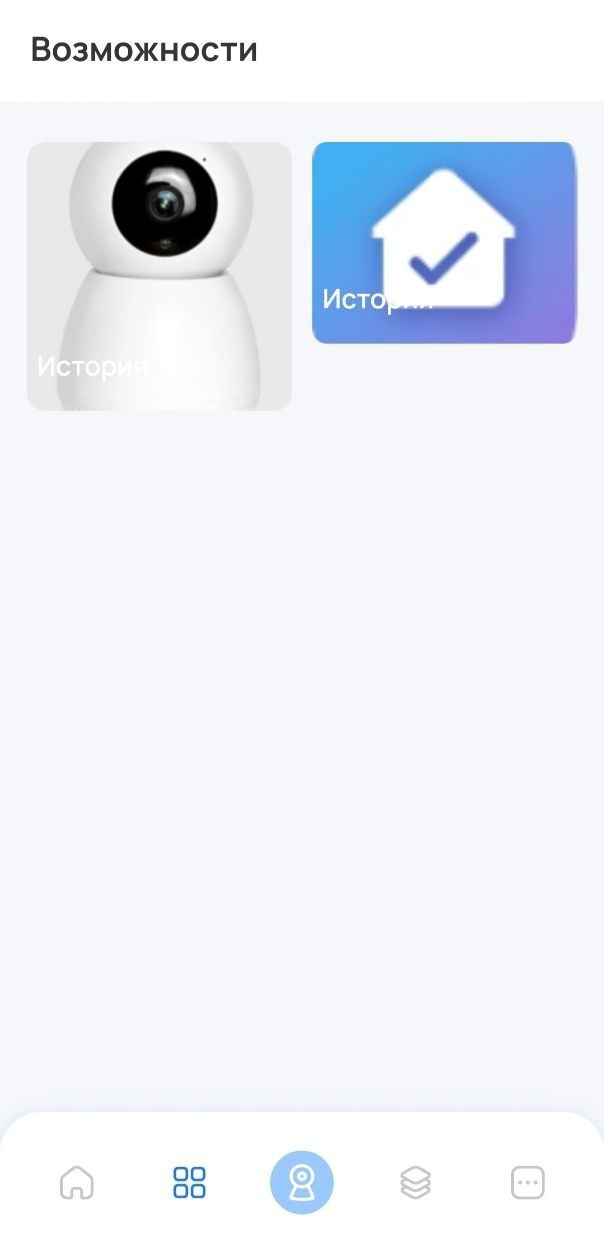Go to the home tab
This screenshot has height=1244, width=604.
coord(77,1182)
